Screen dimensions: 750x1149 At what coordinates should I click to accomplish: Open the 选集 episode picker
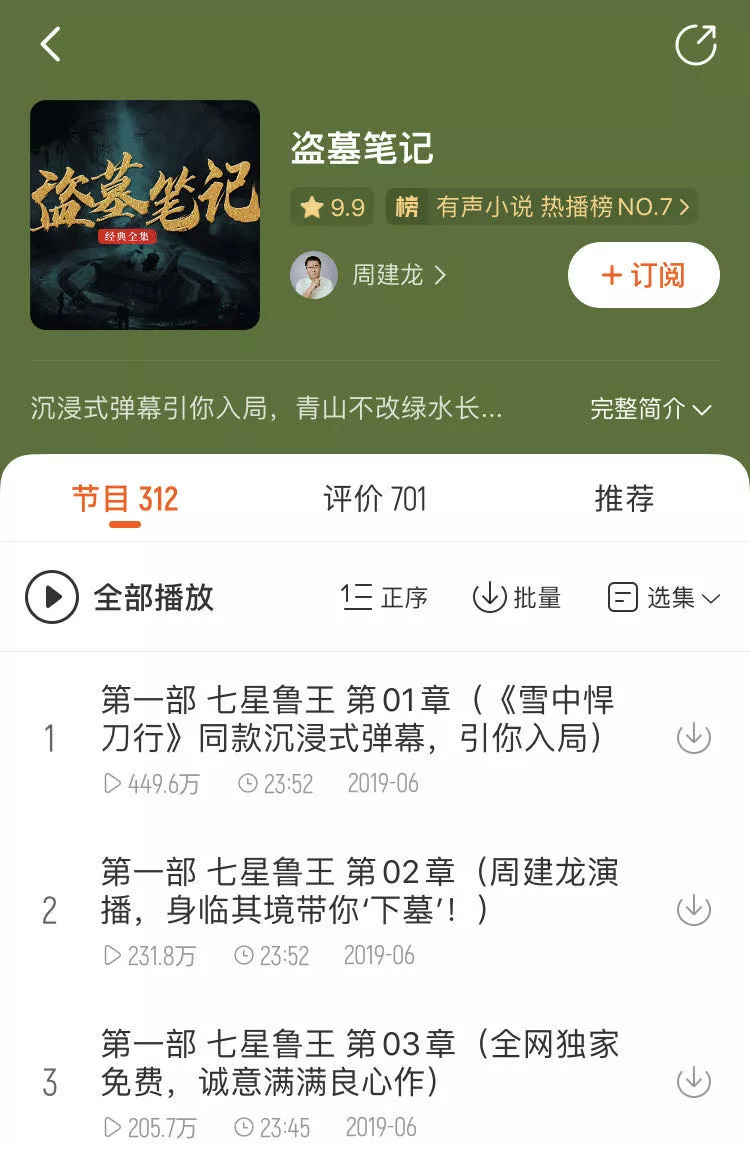pos(664,597)
